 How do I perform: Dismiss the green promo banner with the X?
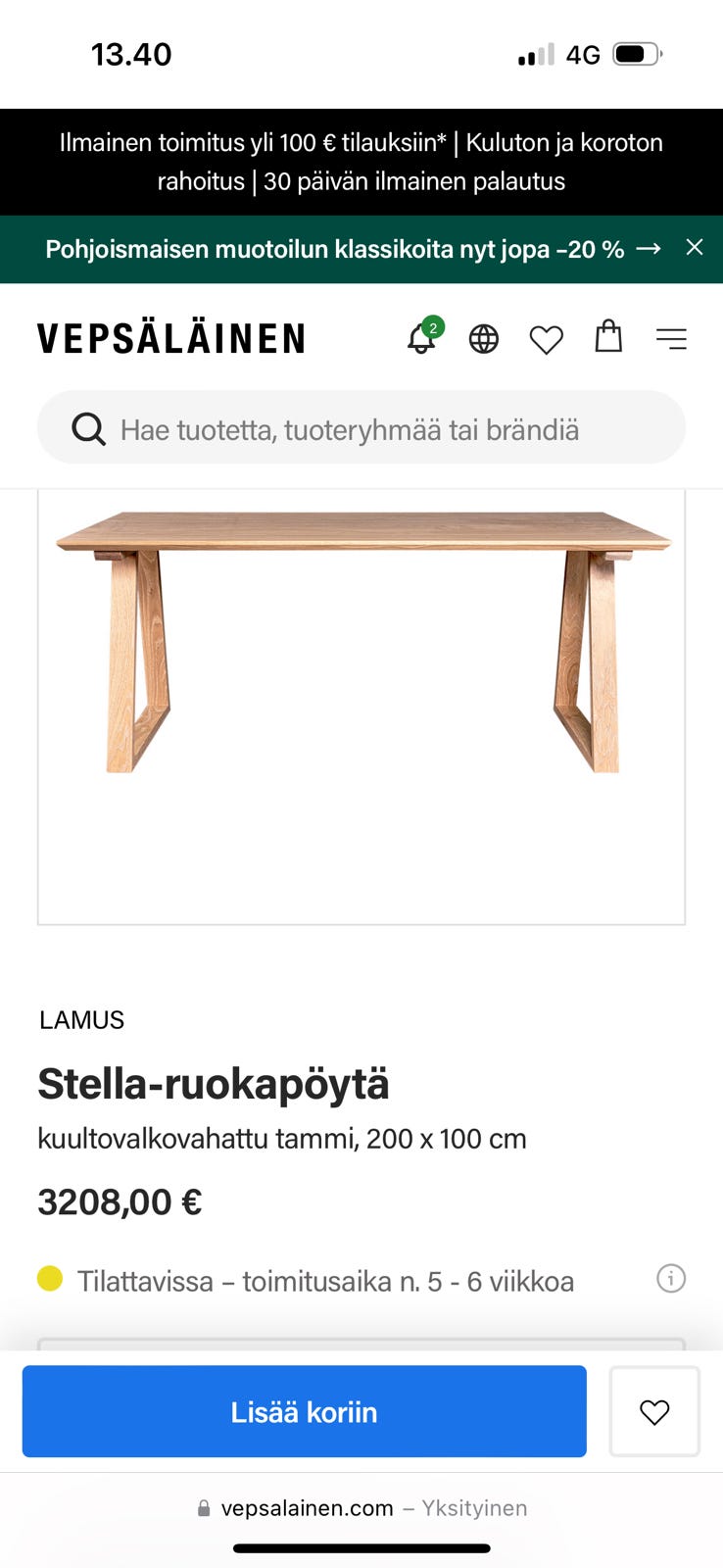696,248
